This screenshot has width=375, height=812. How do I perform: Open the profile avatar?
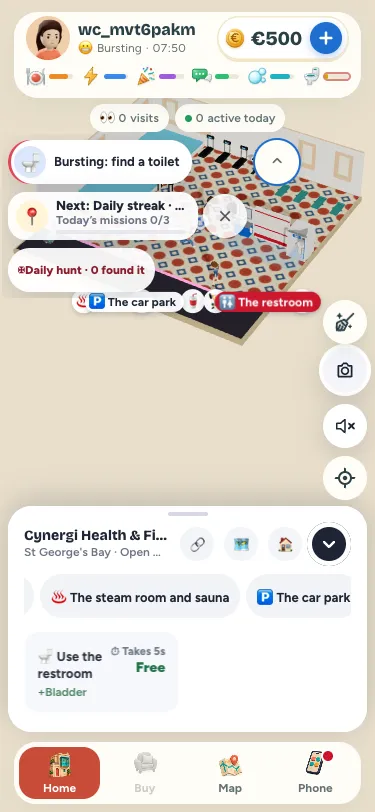click(48, 38)
